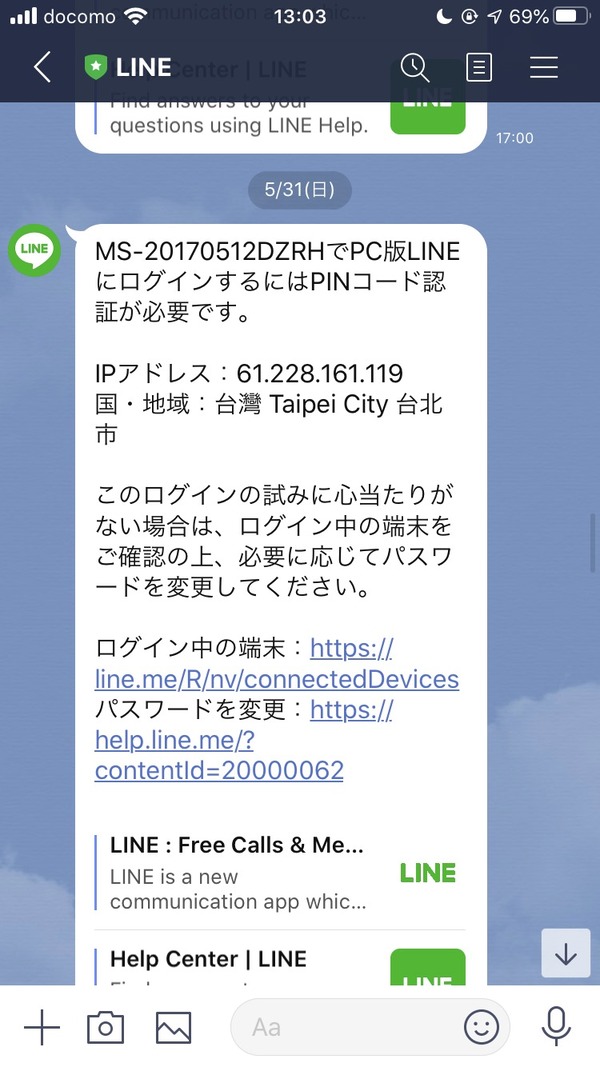Search within this chat

click(414, 67)
